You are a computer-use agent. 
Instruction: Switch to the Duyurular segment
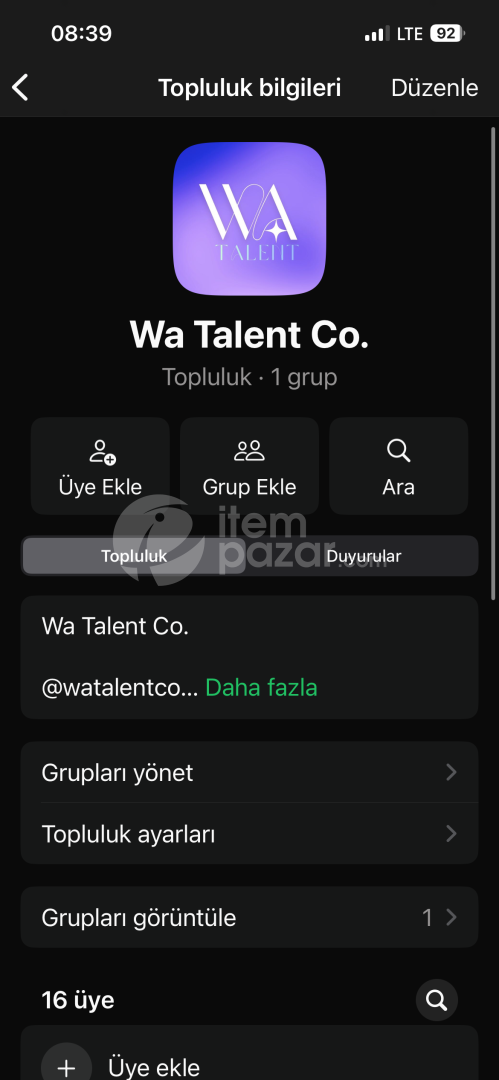pyautogui.click(x=363, y=556)
